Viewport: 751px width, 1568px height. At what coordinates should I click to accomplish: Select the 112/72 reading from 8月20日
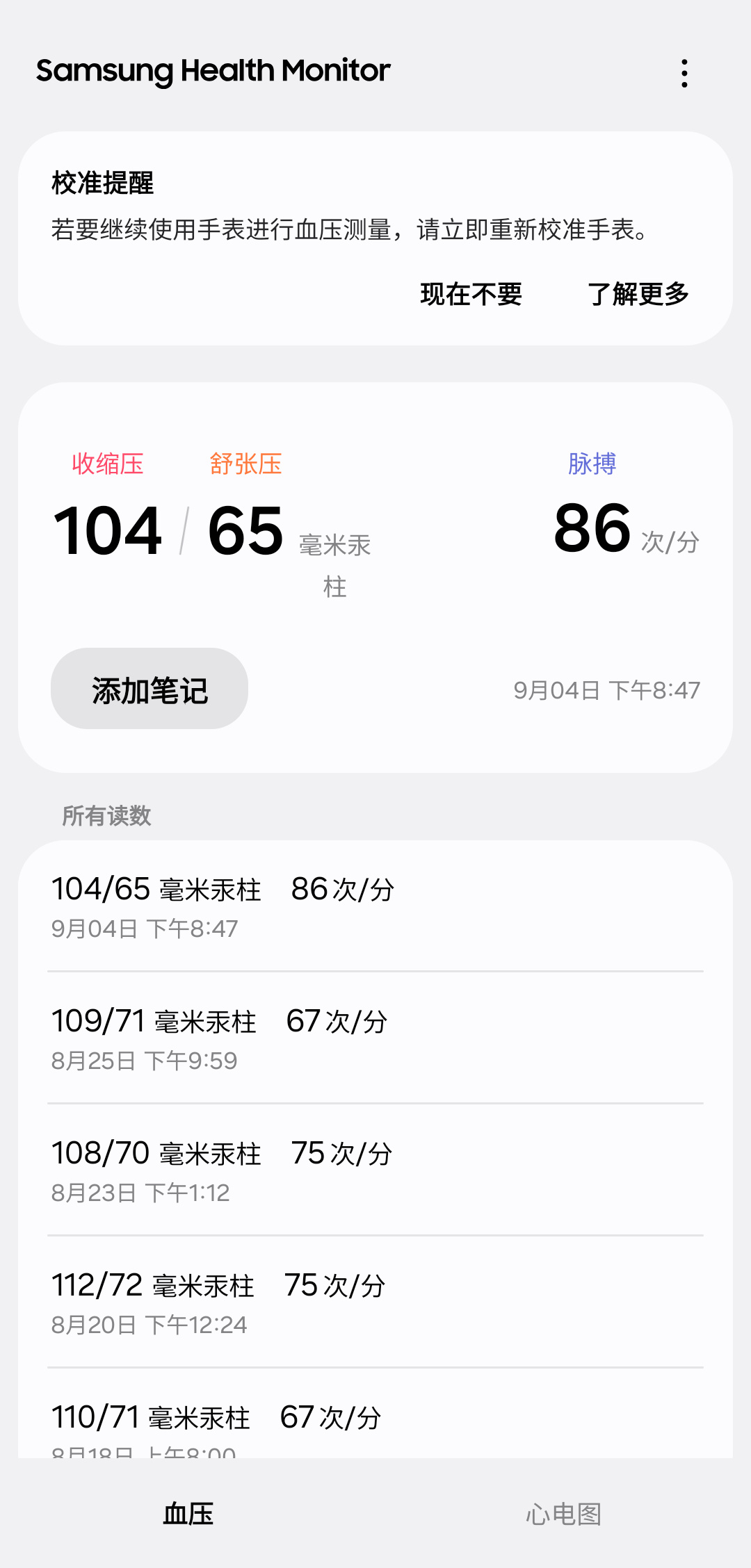click(x=375, y=1302)
